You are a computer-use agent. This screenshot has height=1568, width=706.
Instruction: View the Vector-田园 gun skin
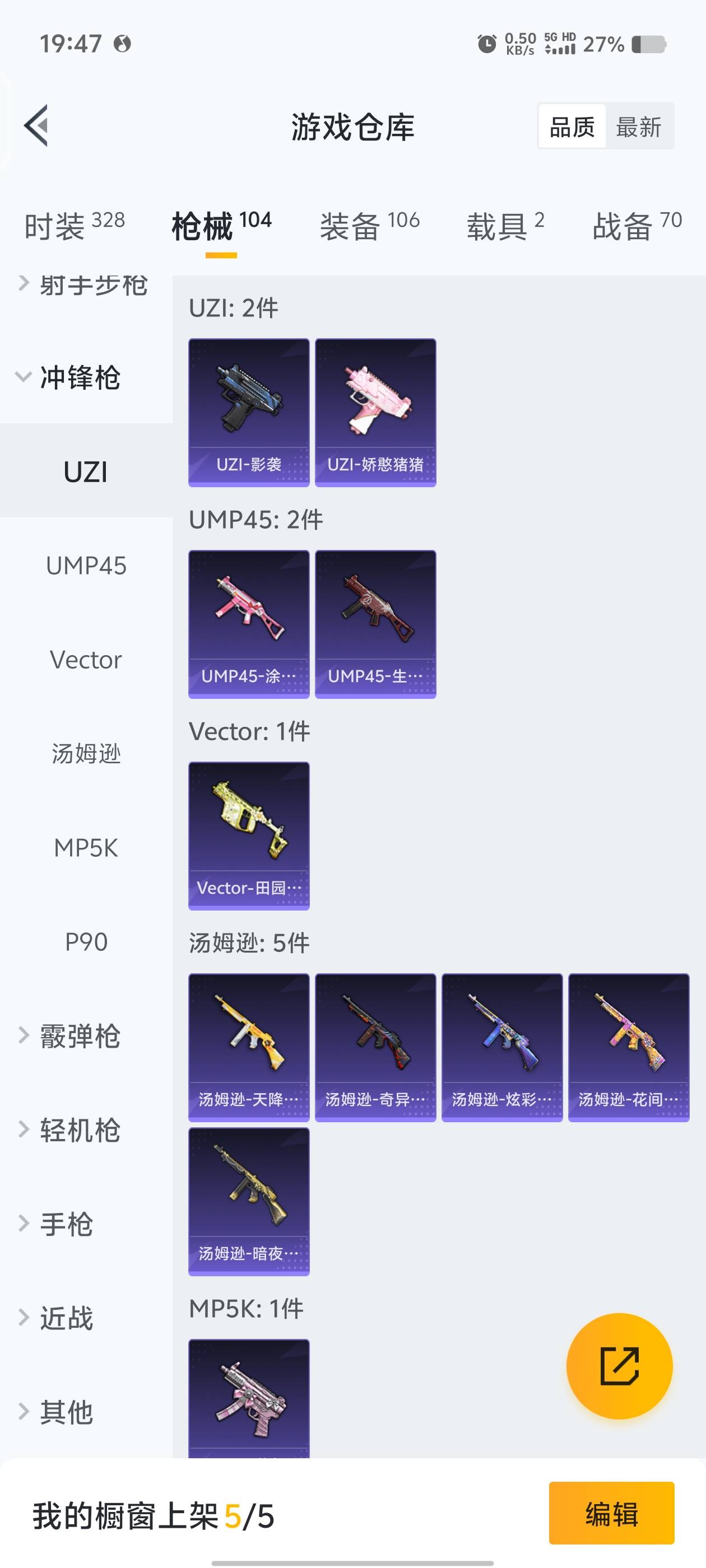(249, 835)
